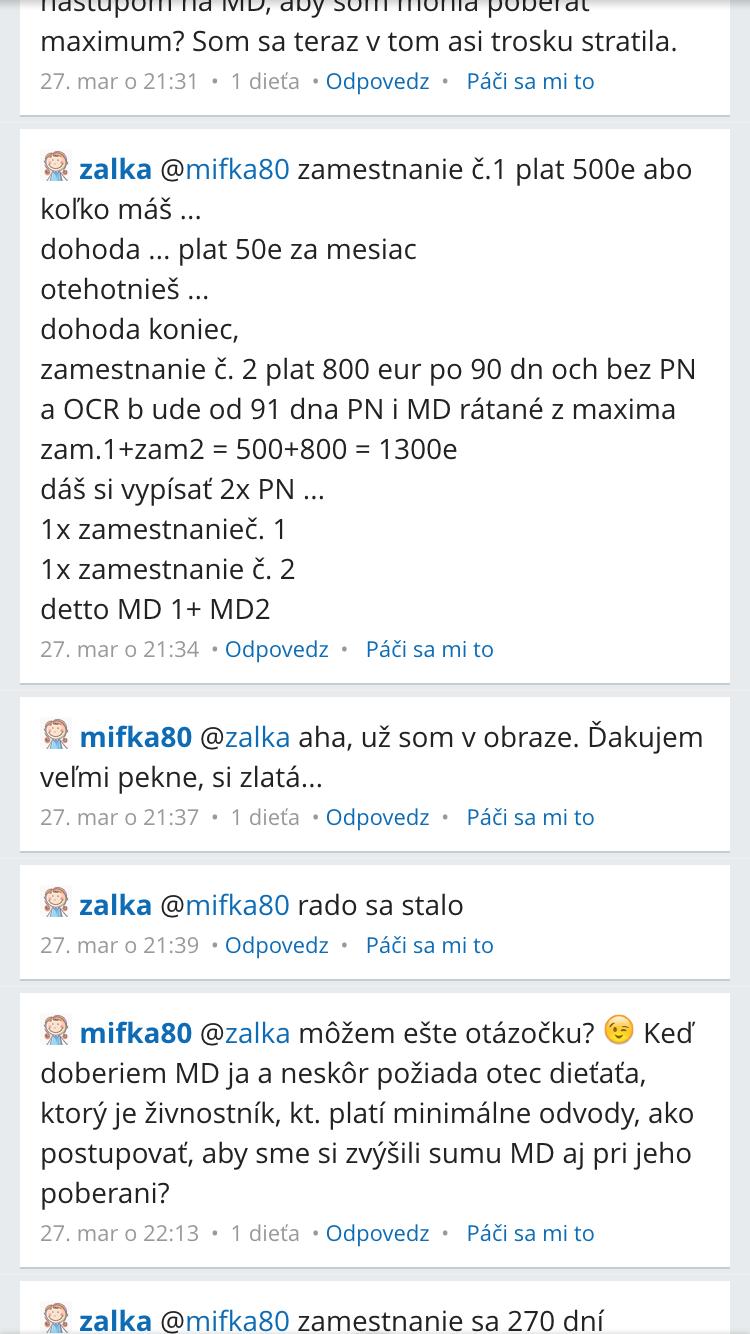The height and width of the screenshot is (1334, 750).
Task: Reply to the "rado sa stalo" comment
Action: coord(276,946)
